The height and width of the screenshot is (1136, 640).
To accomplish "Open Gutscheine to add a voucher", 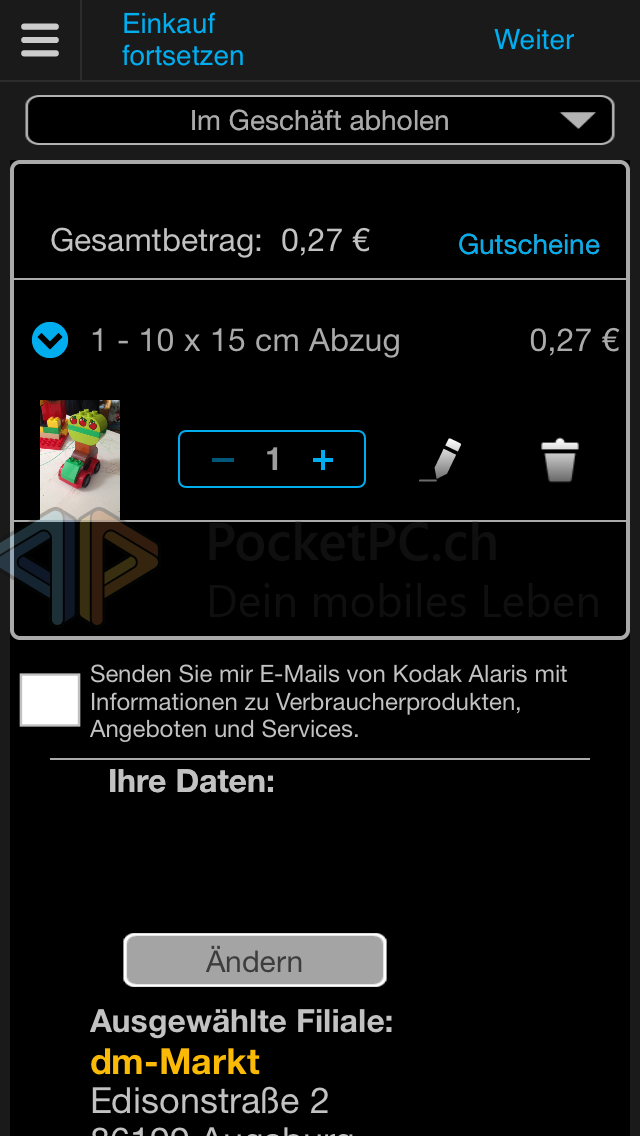I will 529,245.
